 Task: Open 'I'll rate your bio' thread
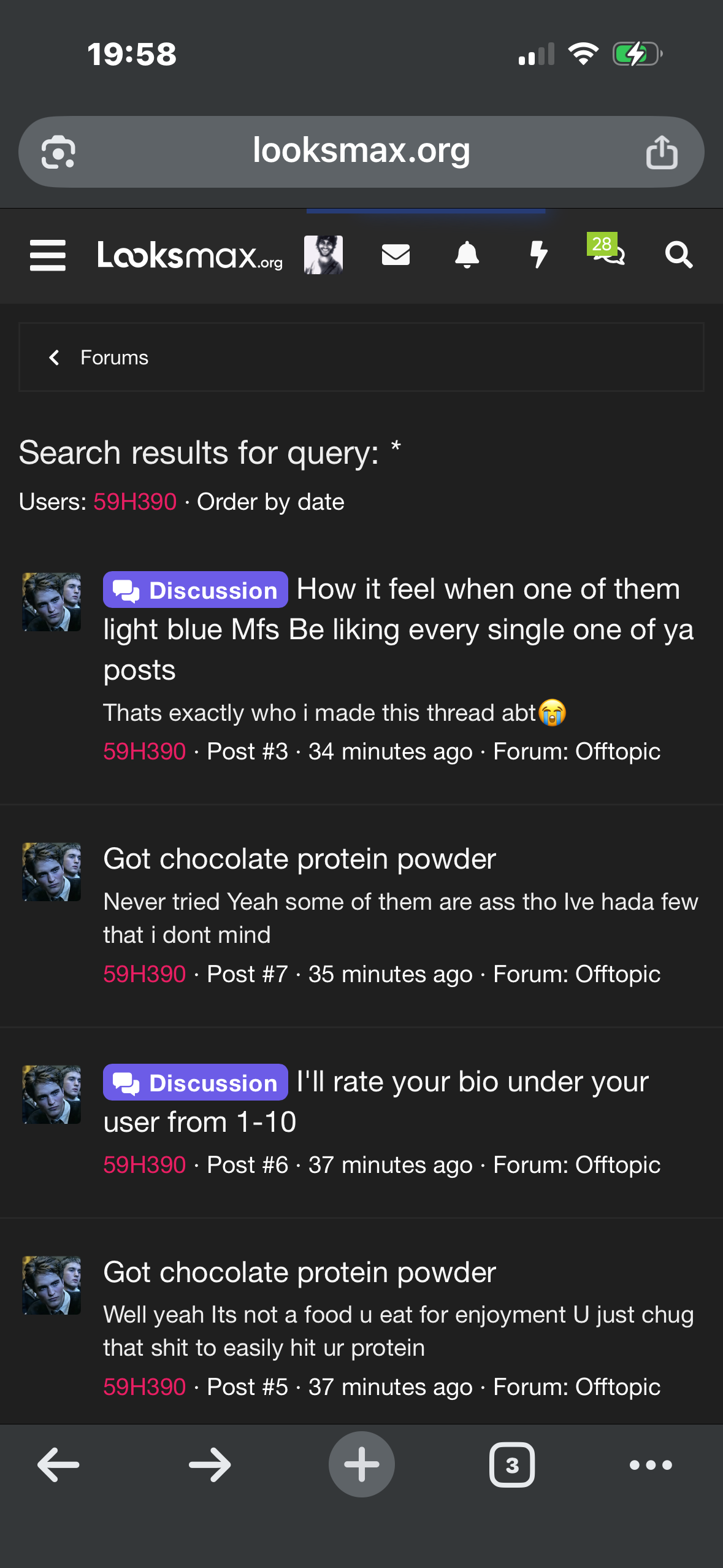coord(471,1082)
